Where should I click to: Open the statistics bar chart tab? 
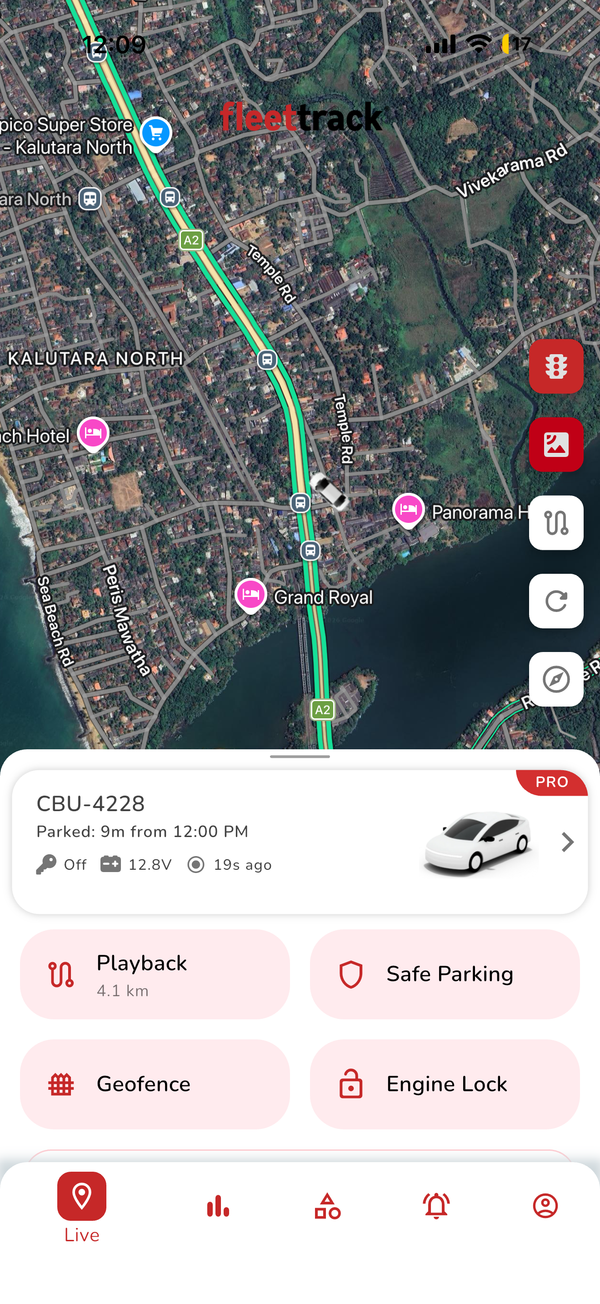click(x=218, y=1206)
